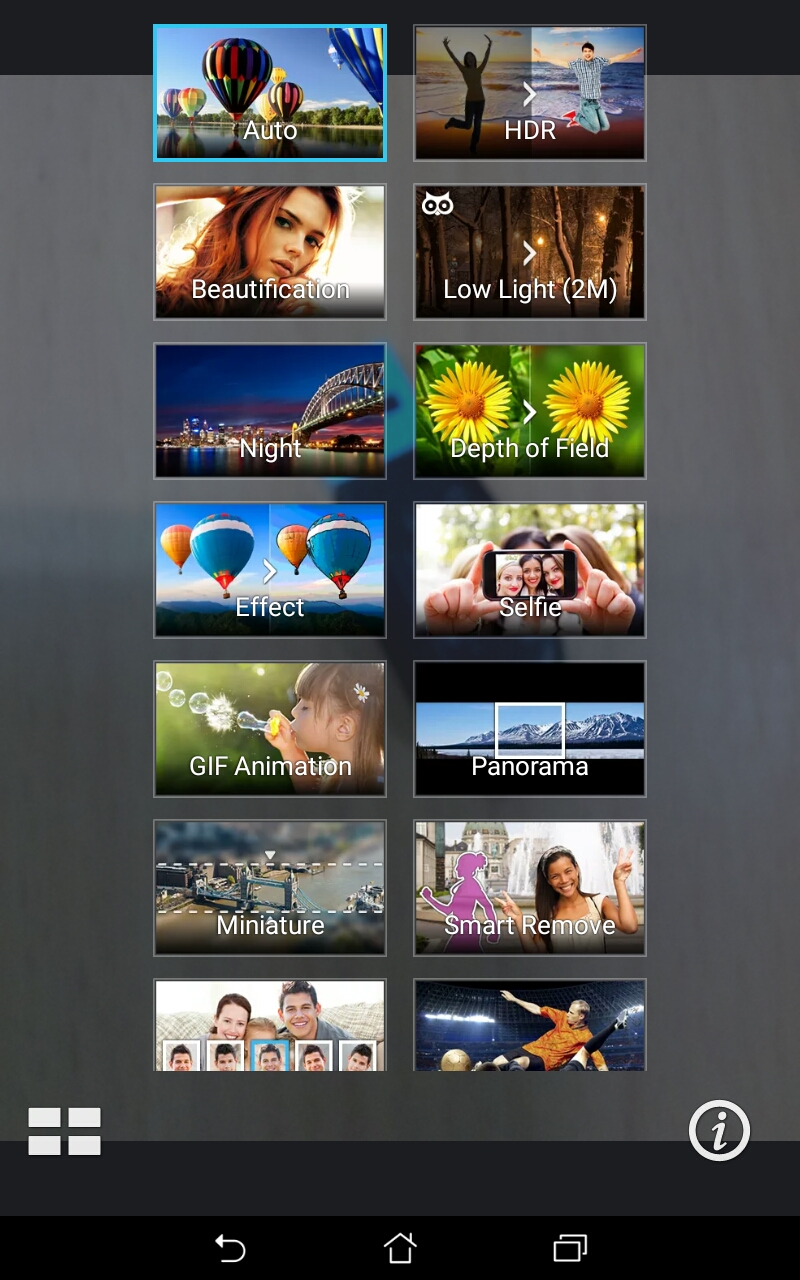This screenshot has height=1280, width=800.
Task: Open the Smart Remove mode
Action: click(x=530, y=888)
